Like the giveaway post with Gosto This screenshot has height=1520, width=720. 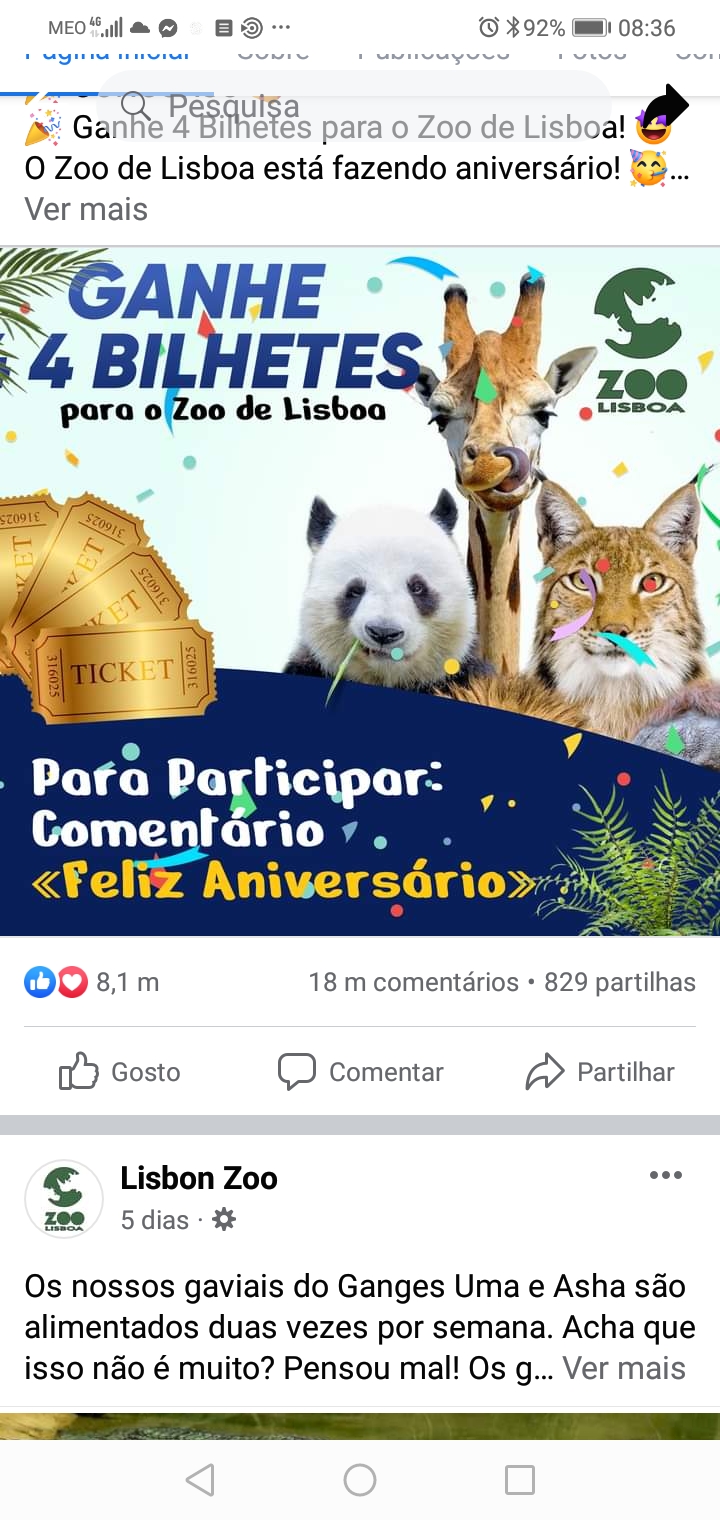point(120,1072)
